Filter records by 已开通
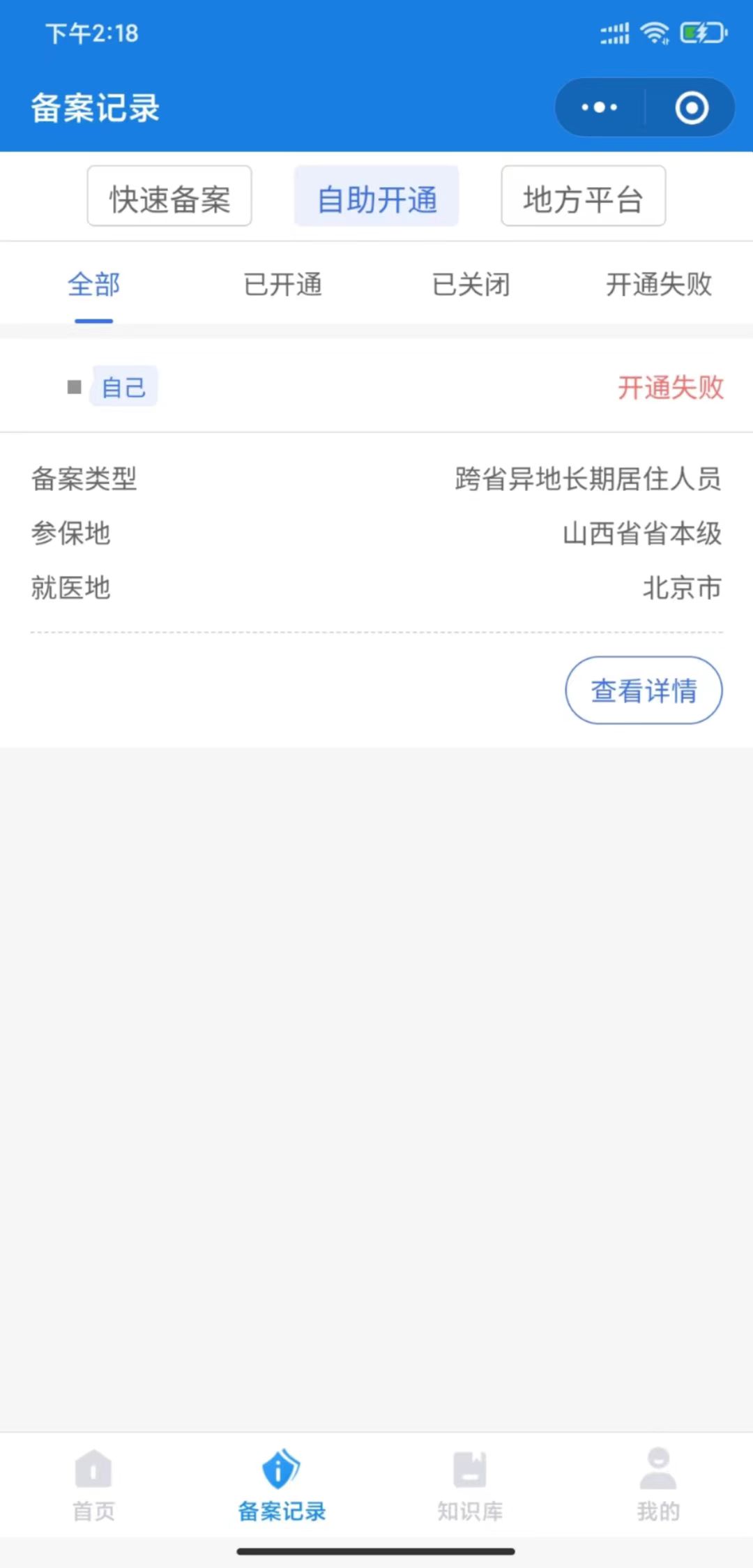This screenshot has width=753, height=1568. [282, 285]
